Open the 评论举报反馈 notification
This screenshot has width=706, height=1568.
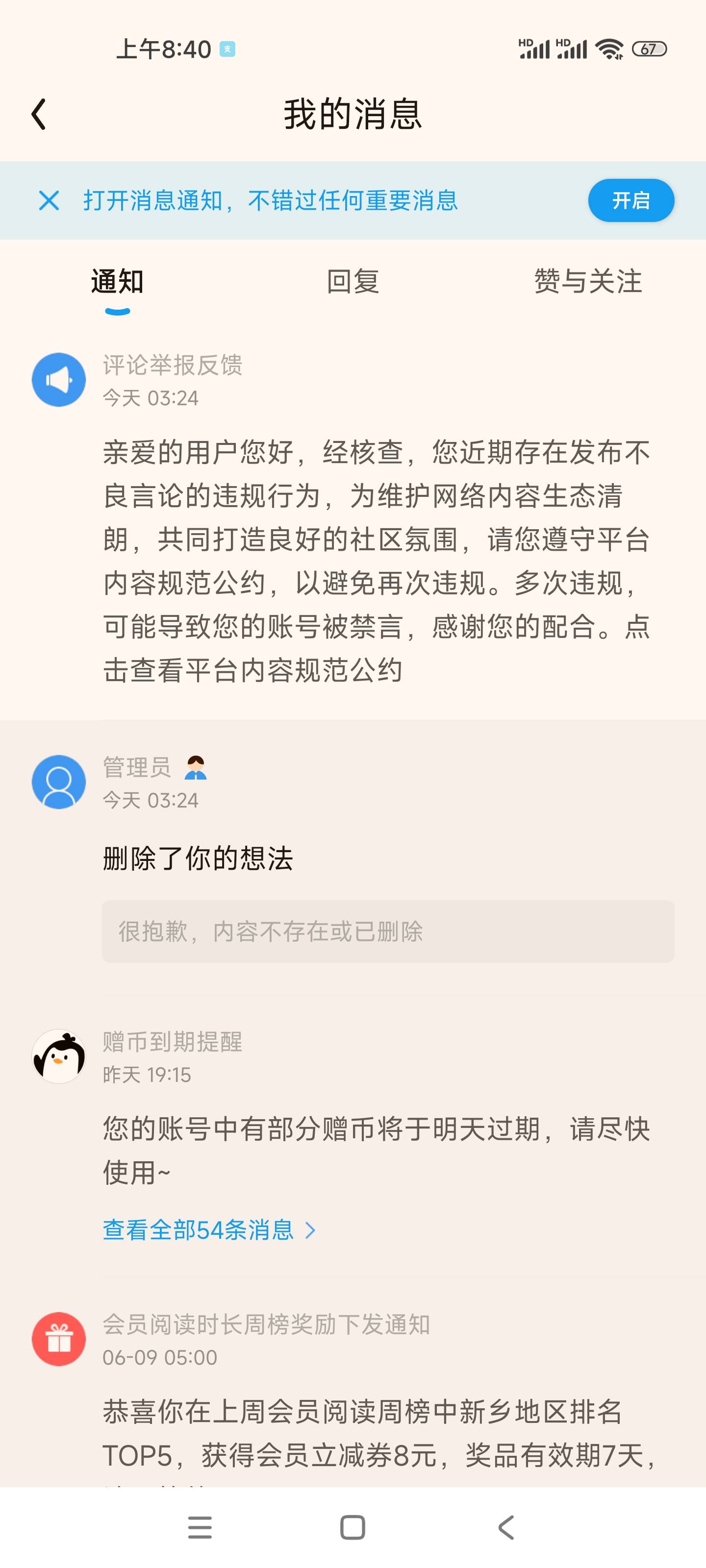click(353, 518)
